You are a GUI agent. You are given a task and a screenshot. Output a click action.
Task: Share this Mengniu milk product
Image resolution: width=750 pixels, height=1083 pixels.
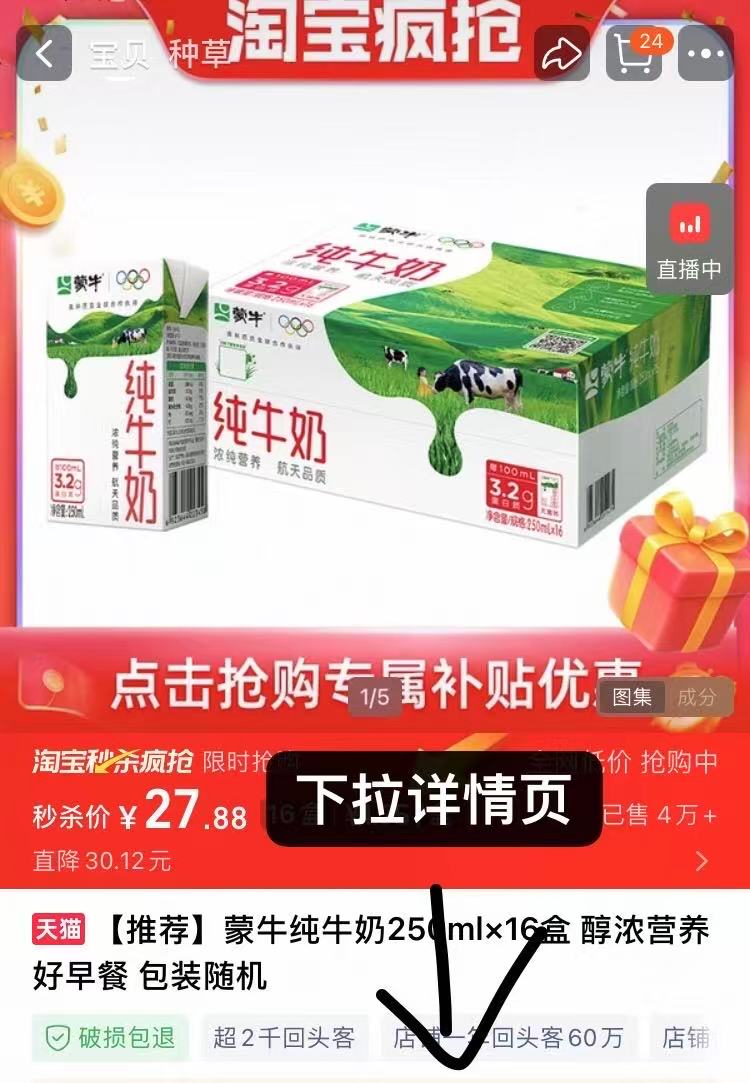tap(563, 55)
